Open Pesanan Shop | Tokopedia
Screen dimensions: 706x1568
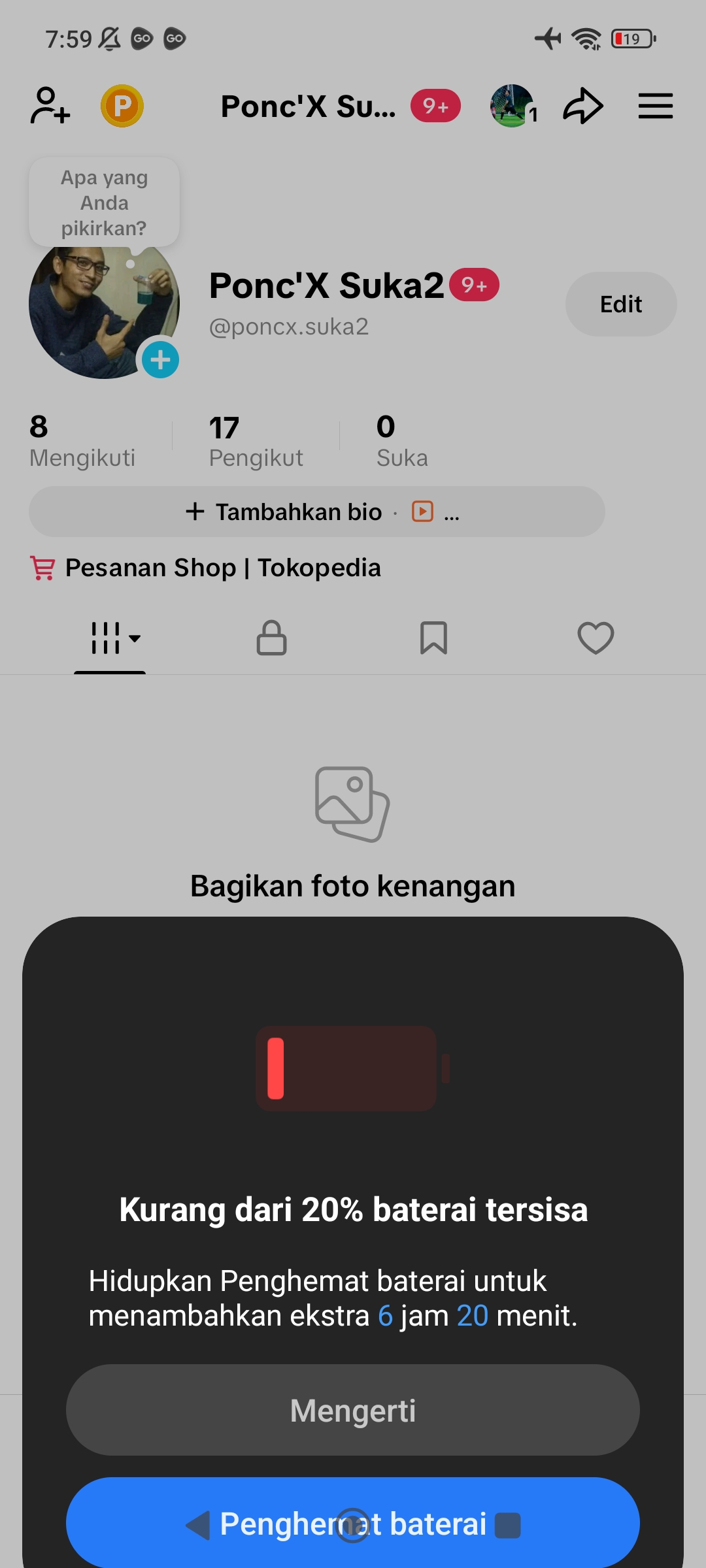coord(222,568)
